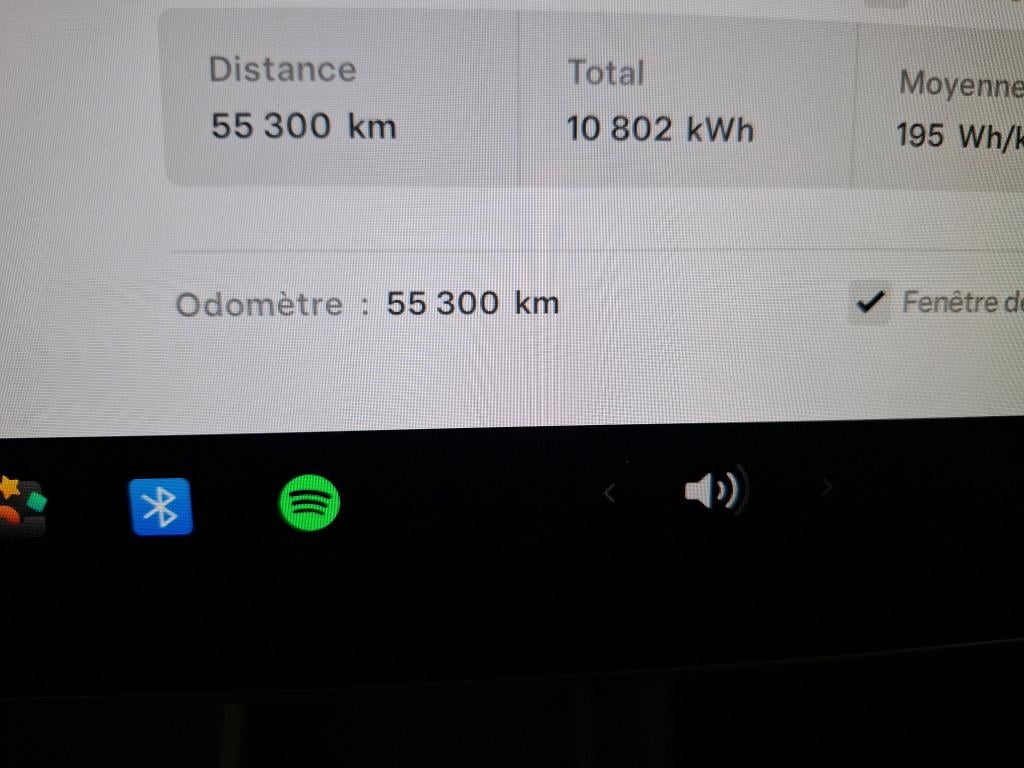Tap the speaker volume icon
The image size is (1024, 768).
[x=716, y=491]
